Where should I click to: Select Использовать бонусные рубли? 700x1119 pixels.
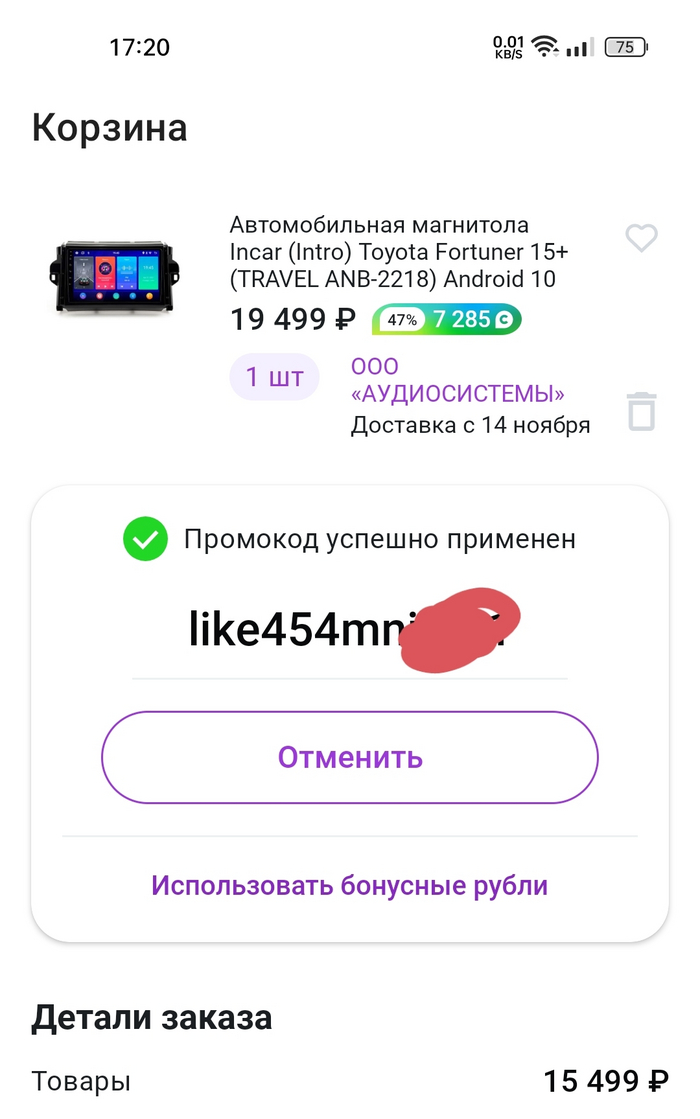click(x=350, y=885)
